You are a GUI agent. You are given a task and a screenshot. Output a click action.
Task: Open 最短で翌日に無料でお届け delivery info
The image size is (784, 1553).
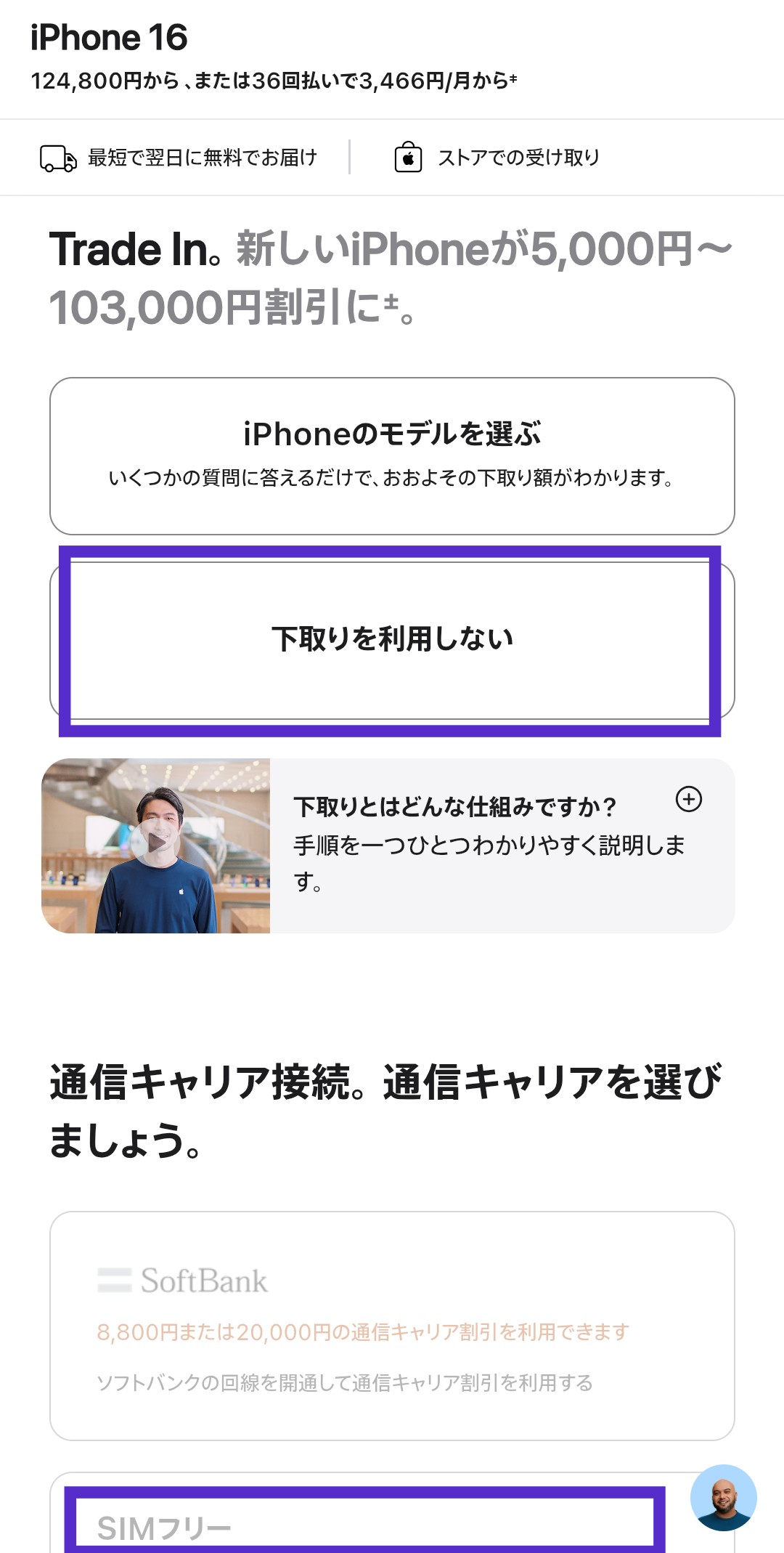coord(180,158)
